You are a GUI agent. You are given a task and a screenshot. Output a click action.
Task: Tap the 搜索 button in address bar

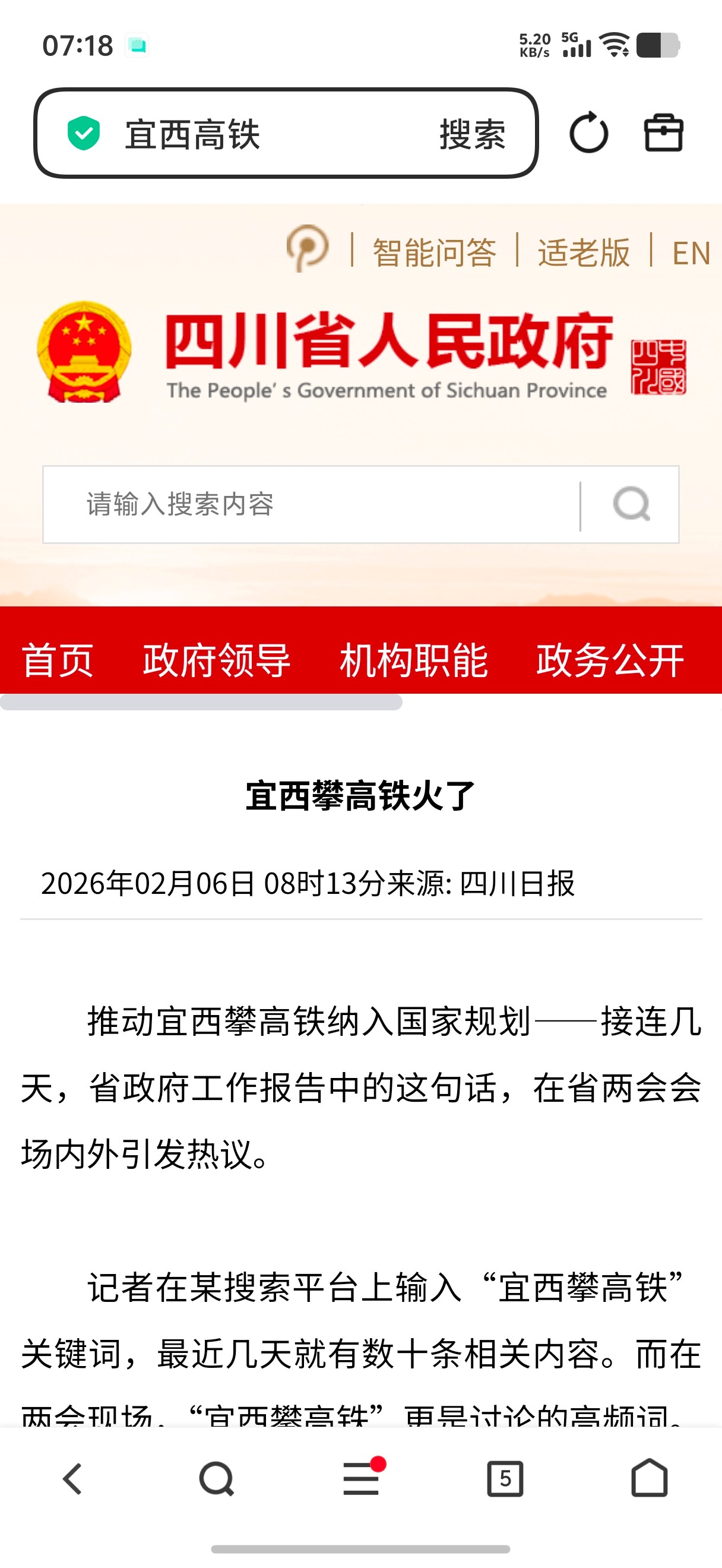click(x=472, y=134)
